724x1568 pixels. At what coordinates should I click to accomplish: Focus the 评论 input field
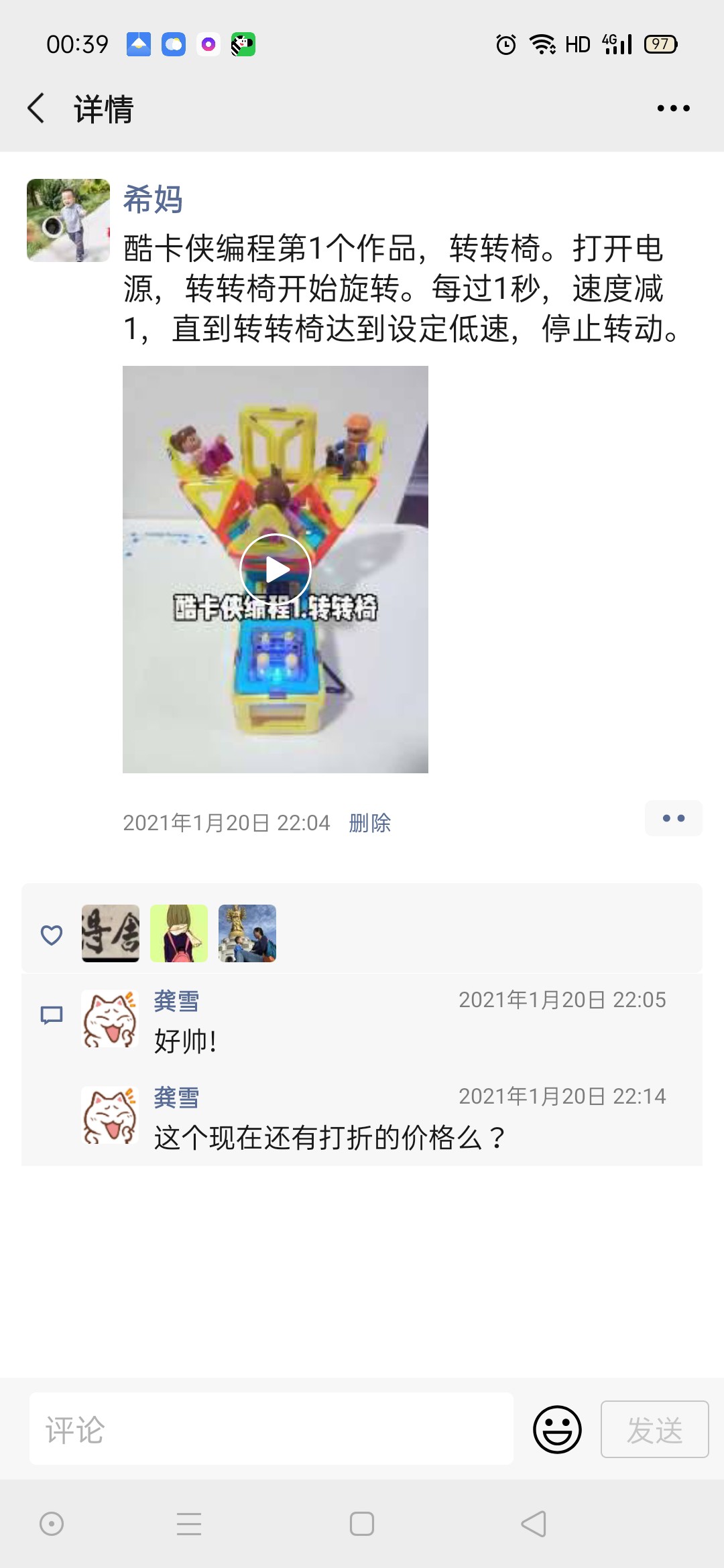(271, 1429)
